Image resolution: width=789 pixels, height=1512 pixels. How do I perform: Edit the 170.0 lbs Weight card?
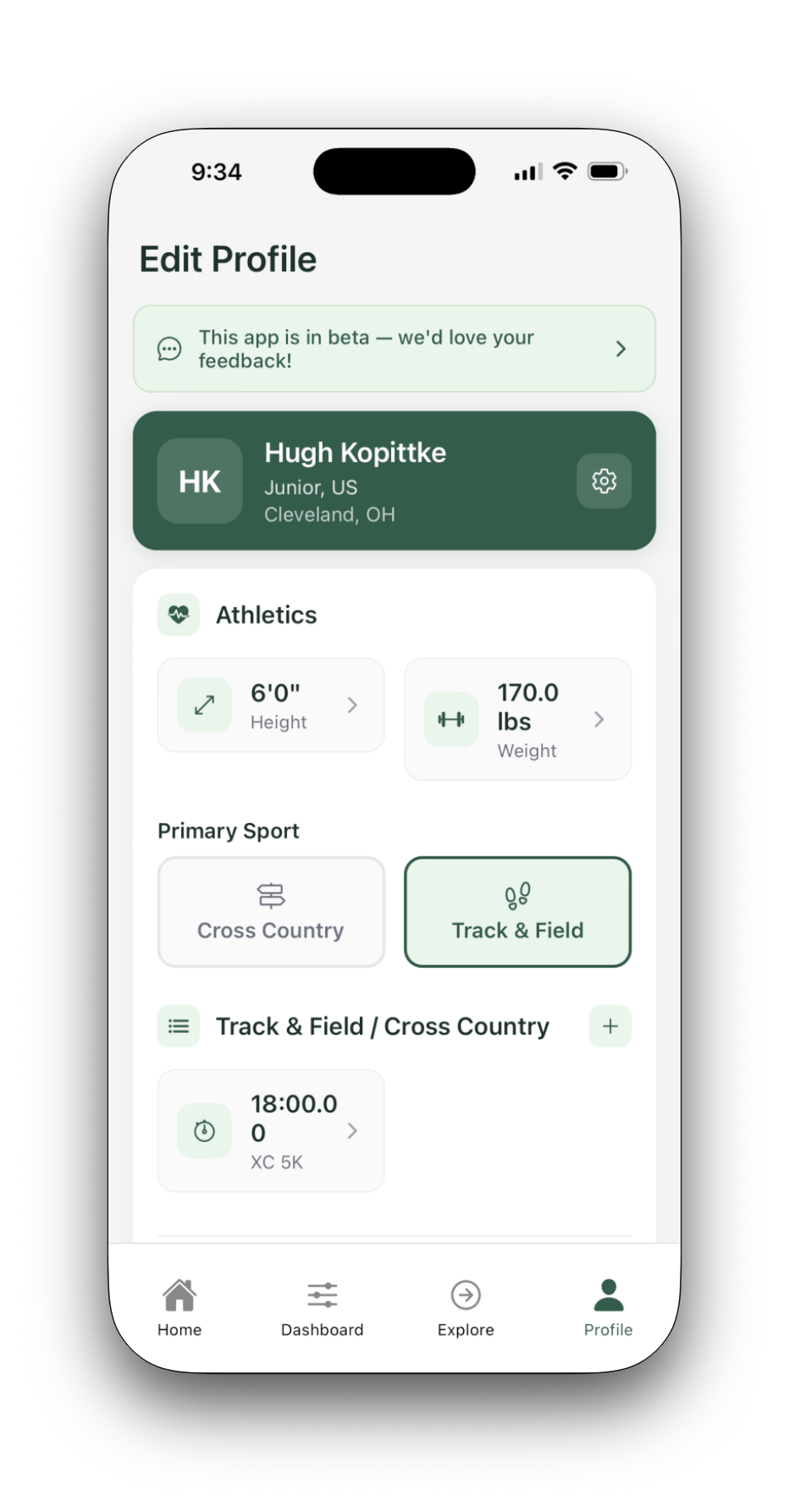[x=517, y=720]
